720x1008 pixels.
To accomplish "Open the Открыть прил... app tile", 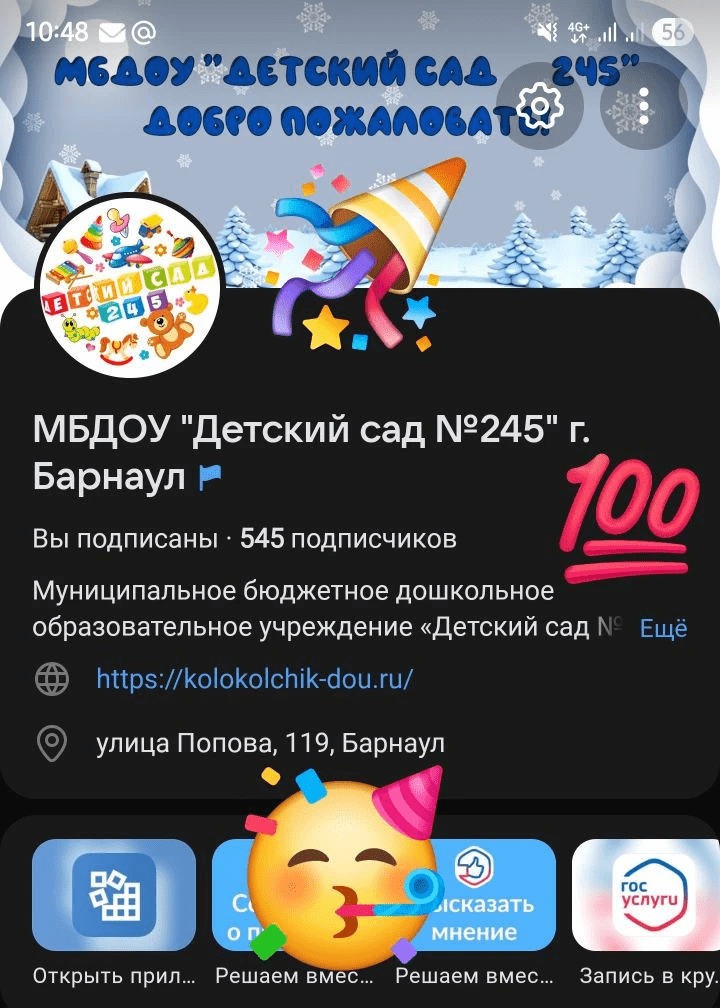I will coord(114,894).
